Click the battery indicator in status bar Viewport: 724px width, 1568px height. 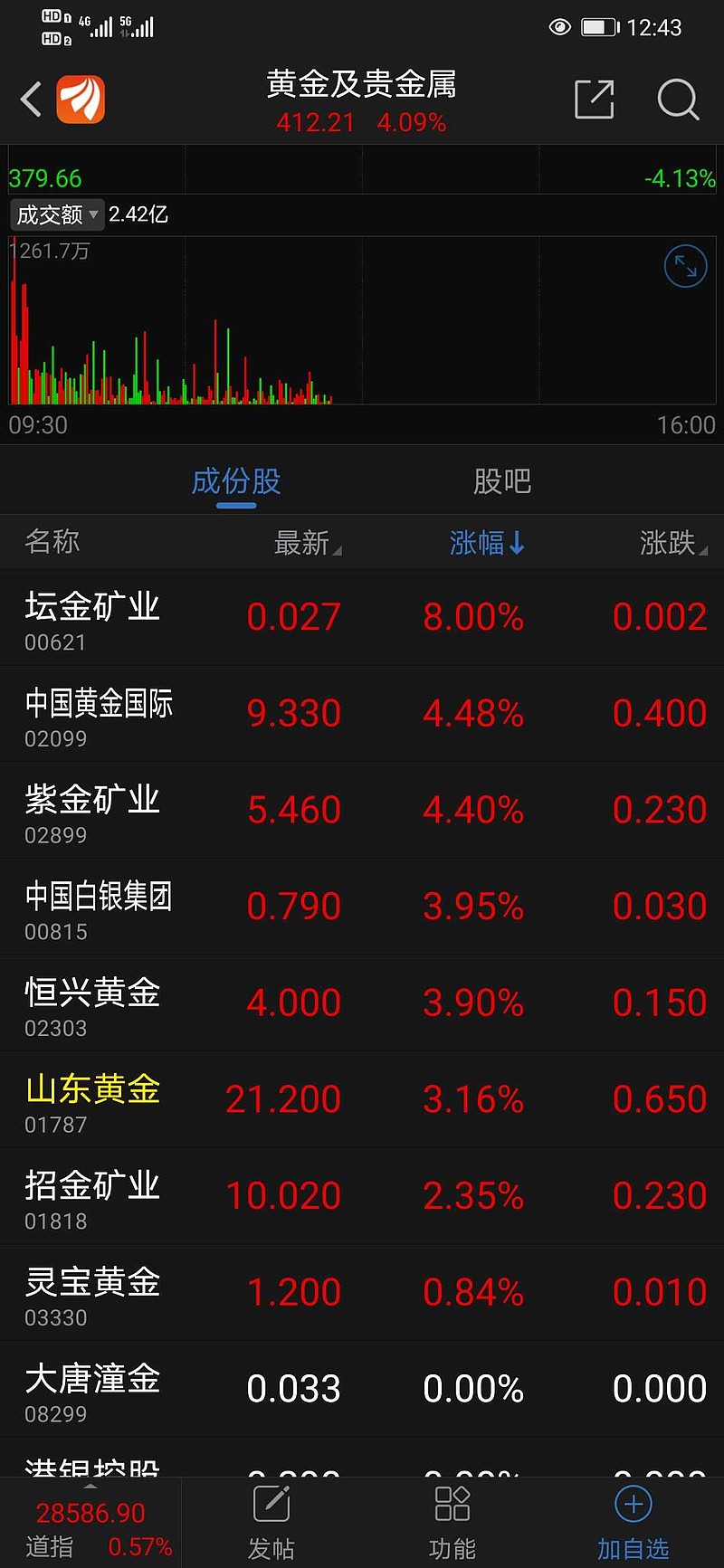(598, 27)
